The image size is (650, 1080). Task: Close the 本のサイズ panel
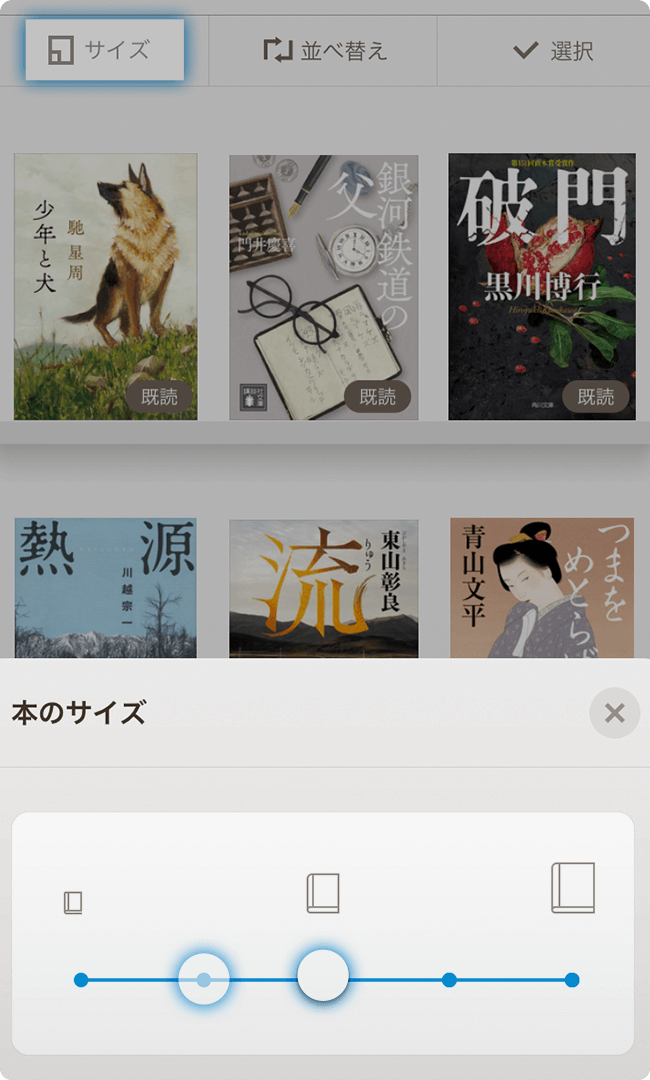(x=614, y=713)
